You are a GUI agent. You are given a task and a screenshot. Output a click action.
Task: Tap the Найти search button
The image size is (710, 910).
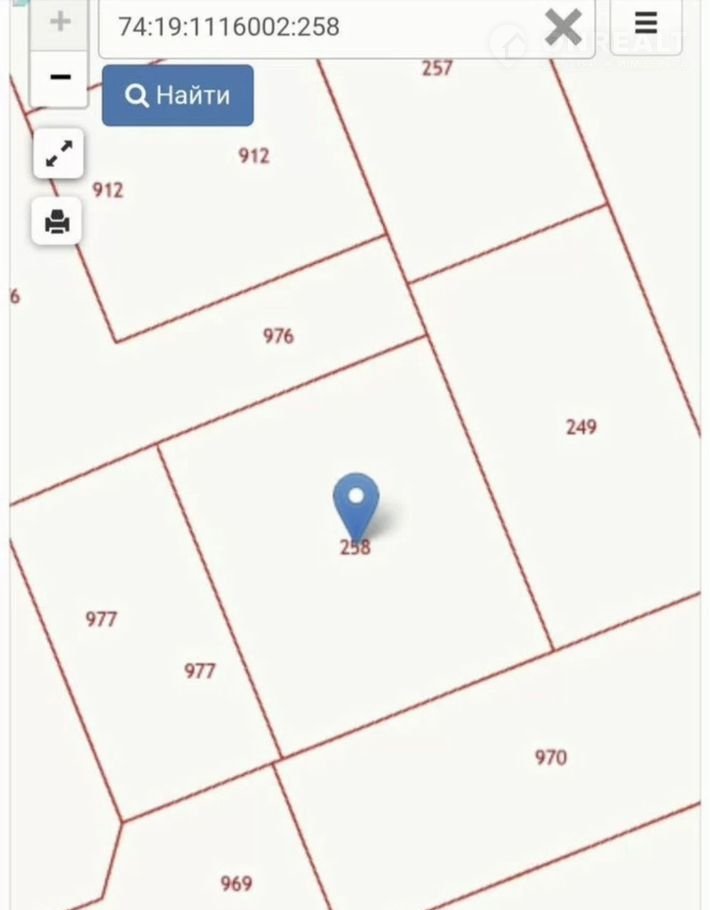pyautogui.click(x=178, y=96)
